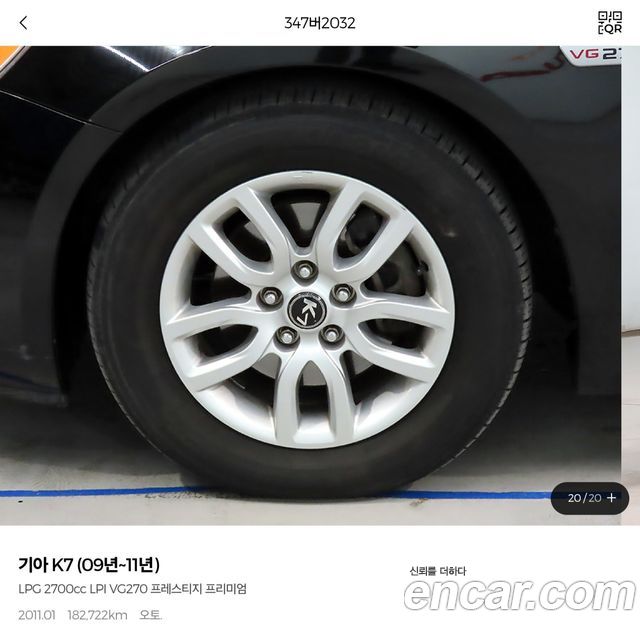The height and width of the screenshot is (629, 640).
Task: Open the K7 wheel photo fullscreen
Action: click(x=310, y=285)
